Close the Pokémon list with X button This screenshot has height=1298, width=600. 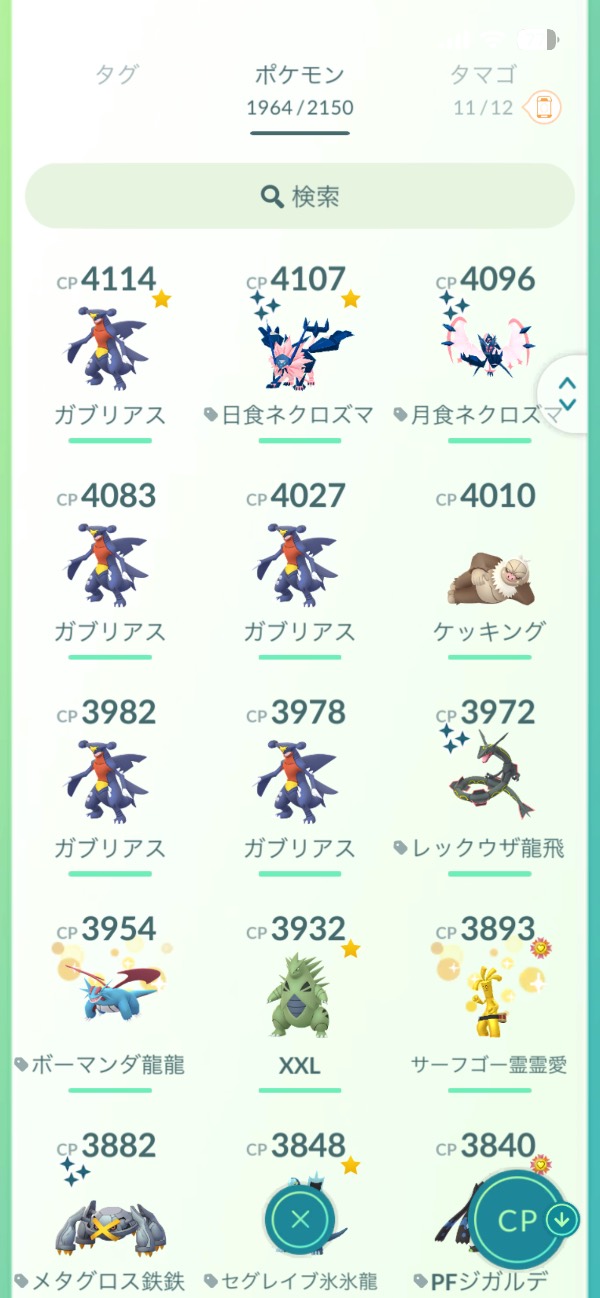point(300,1218)
